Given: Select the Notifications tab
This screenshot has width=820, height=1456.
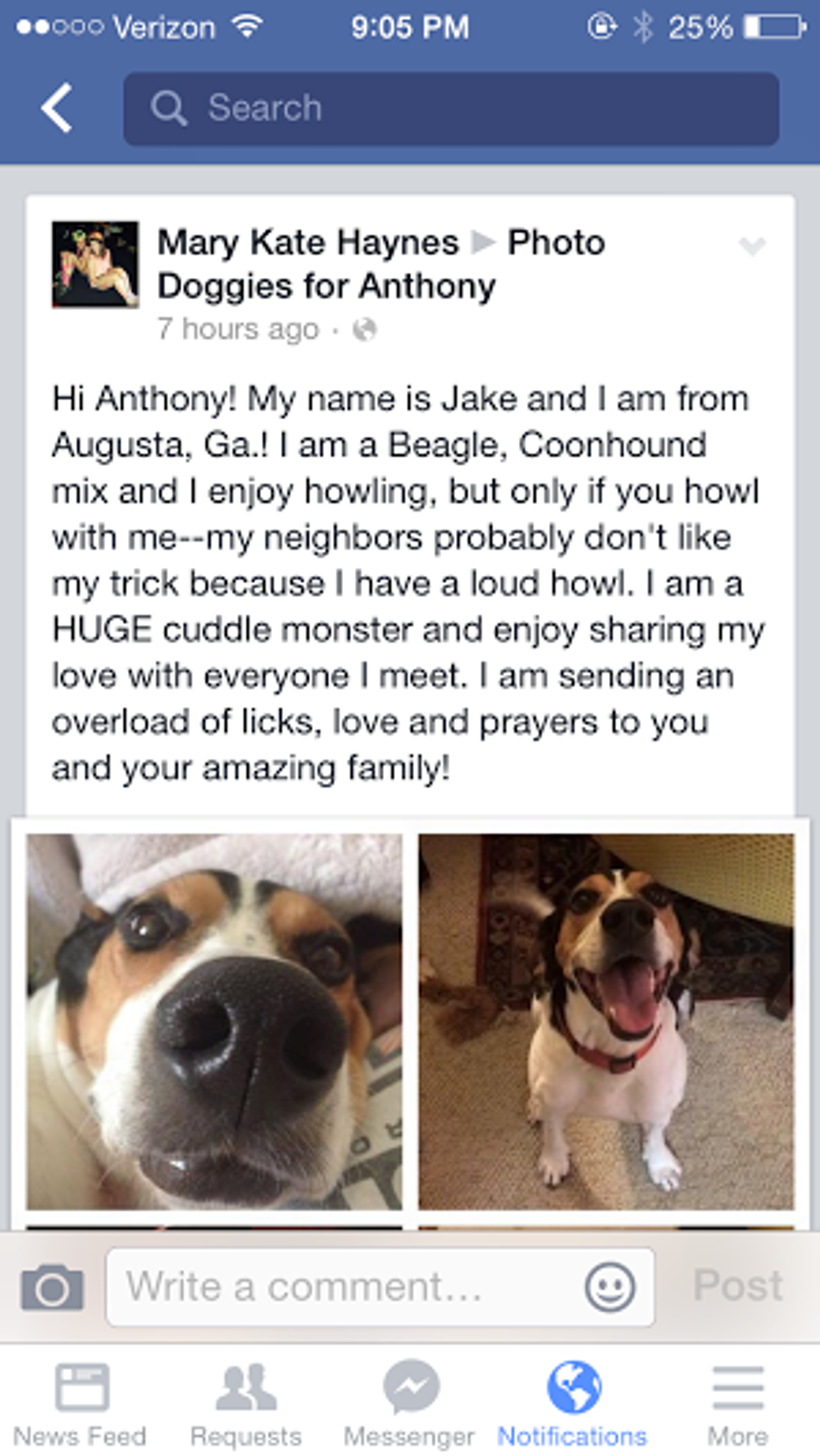Looking at the screenshot, I should pos(572,1405).
